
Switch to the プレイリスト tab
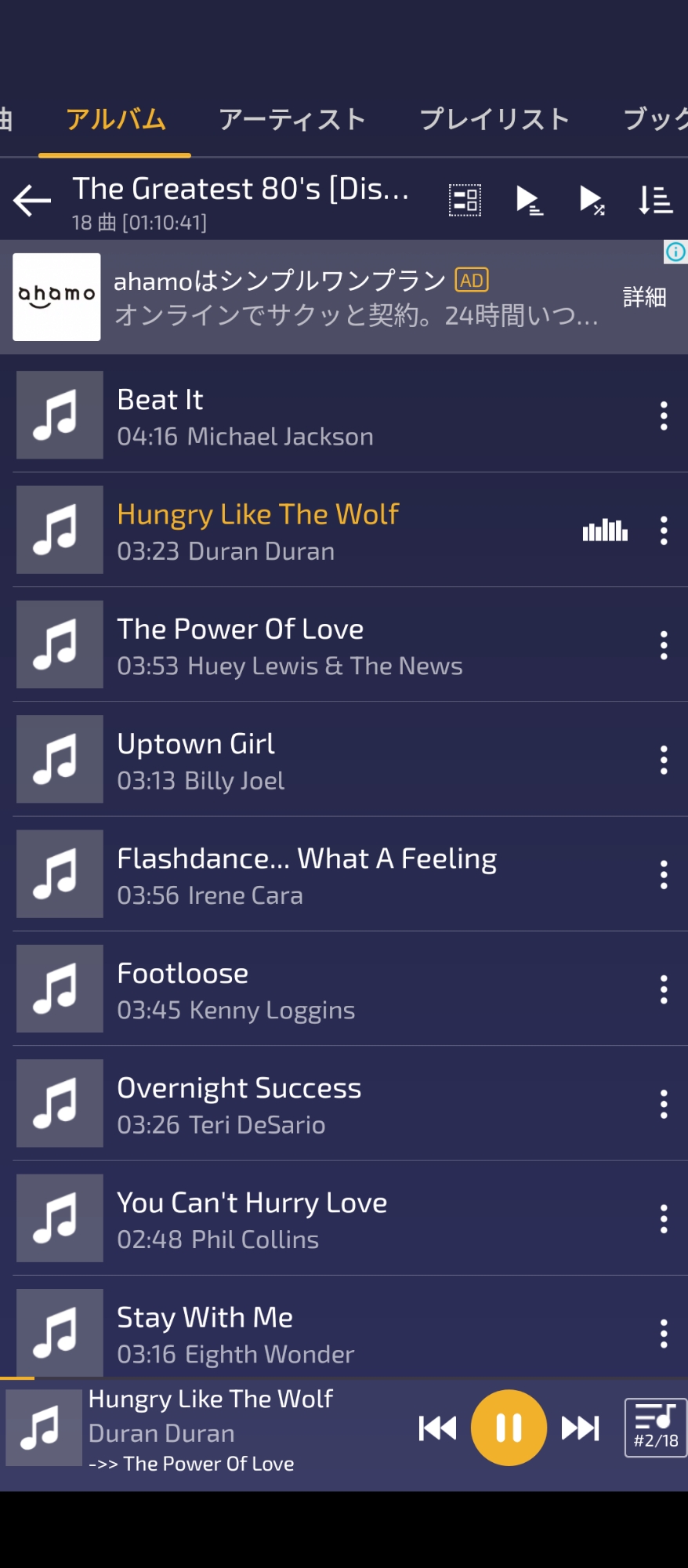(494, 120)
